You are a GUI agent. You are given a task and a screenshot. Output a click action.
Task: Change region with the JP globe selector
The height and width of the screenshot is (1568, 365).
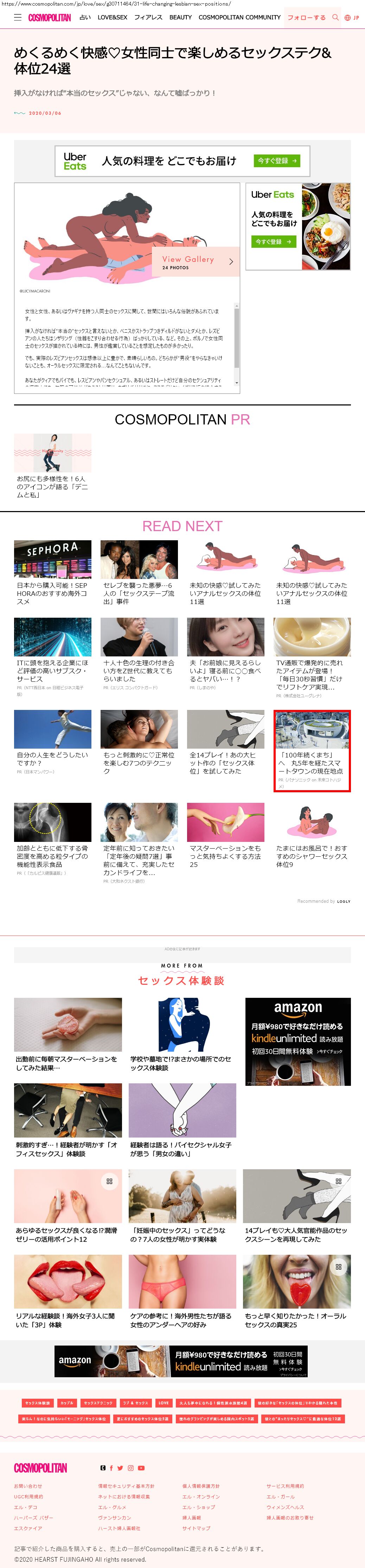click(352, 18)
